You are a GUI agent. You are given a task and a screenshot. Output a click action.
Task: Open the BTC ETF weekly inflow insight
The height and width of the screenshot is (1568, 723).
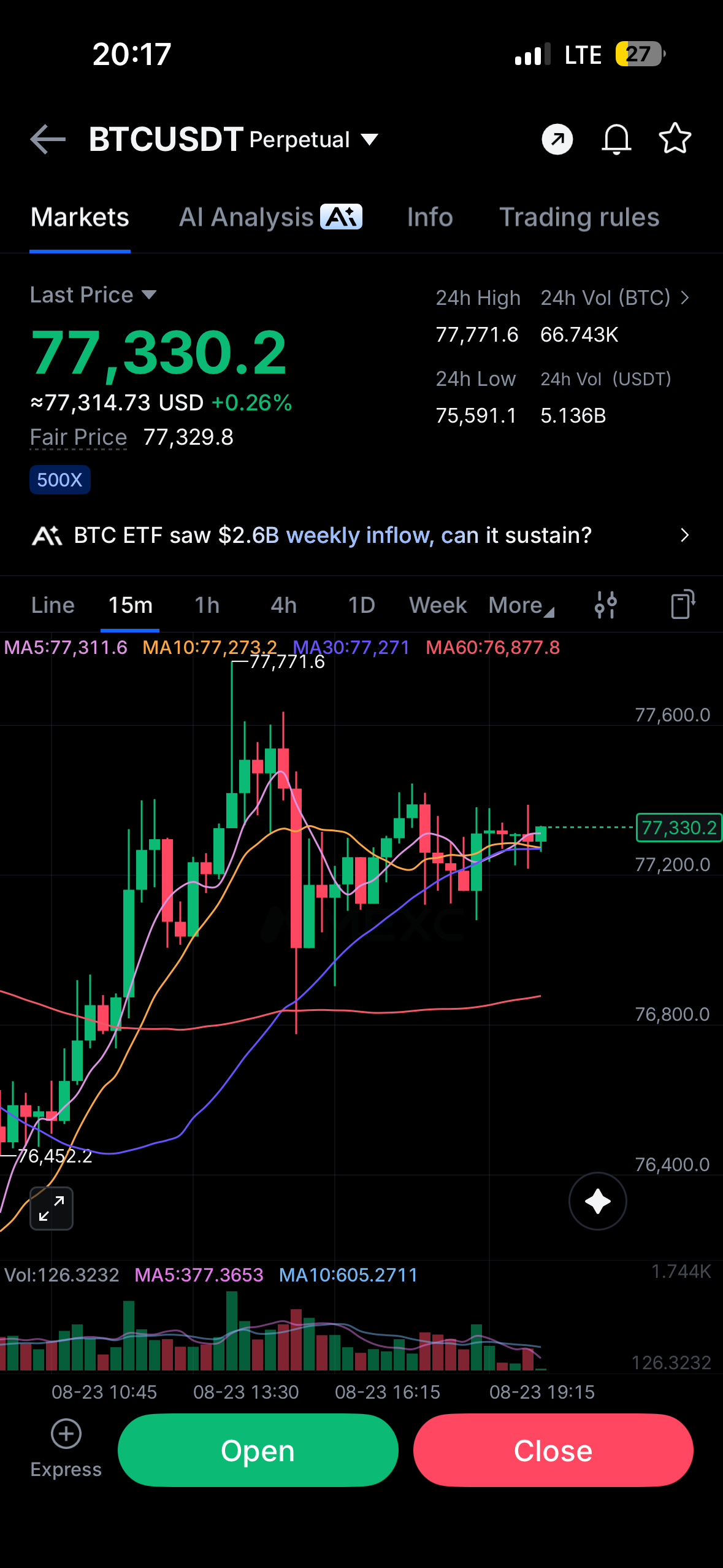[x=361, y=536]
